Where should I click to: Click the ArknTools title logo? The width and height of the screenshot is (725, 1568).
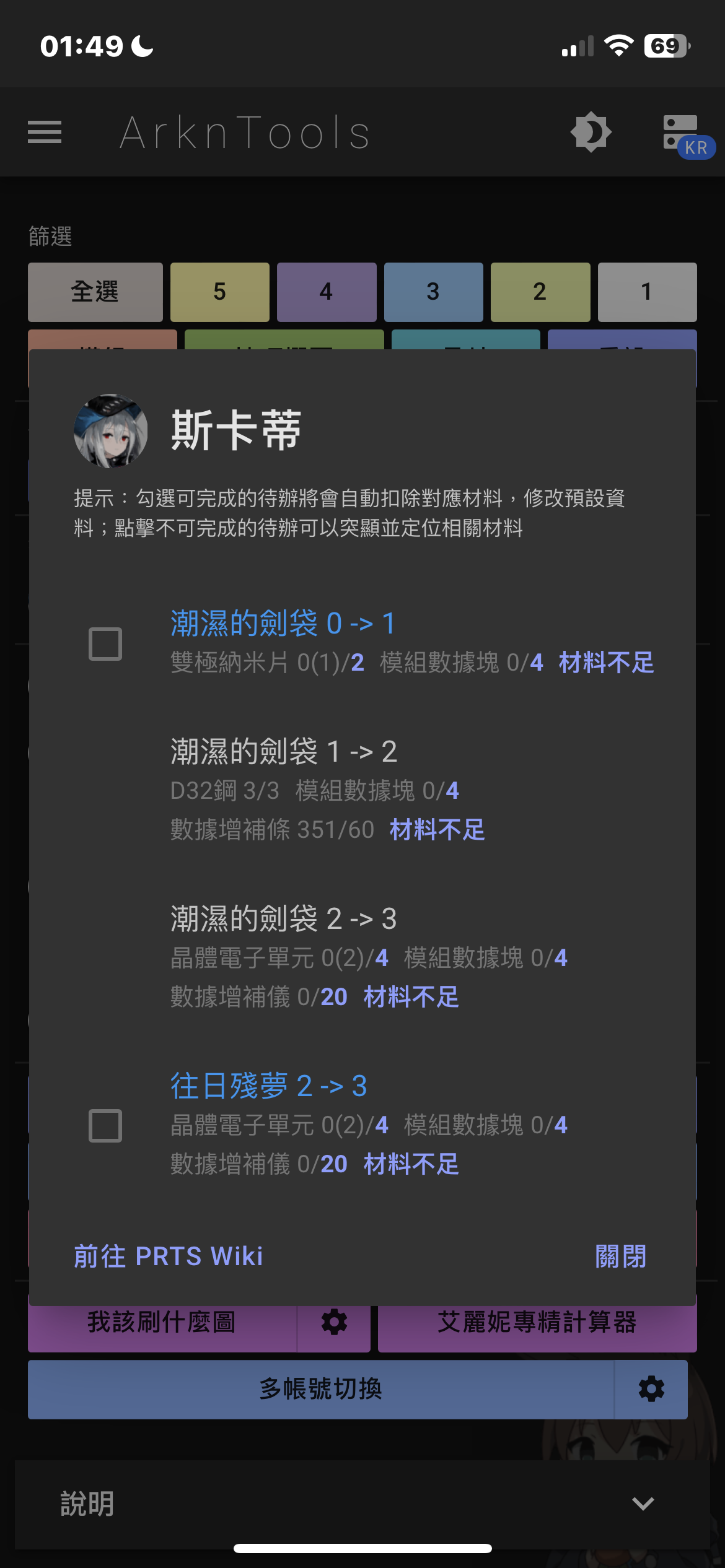point(246,131)
